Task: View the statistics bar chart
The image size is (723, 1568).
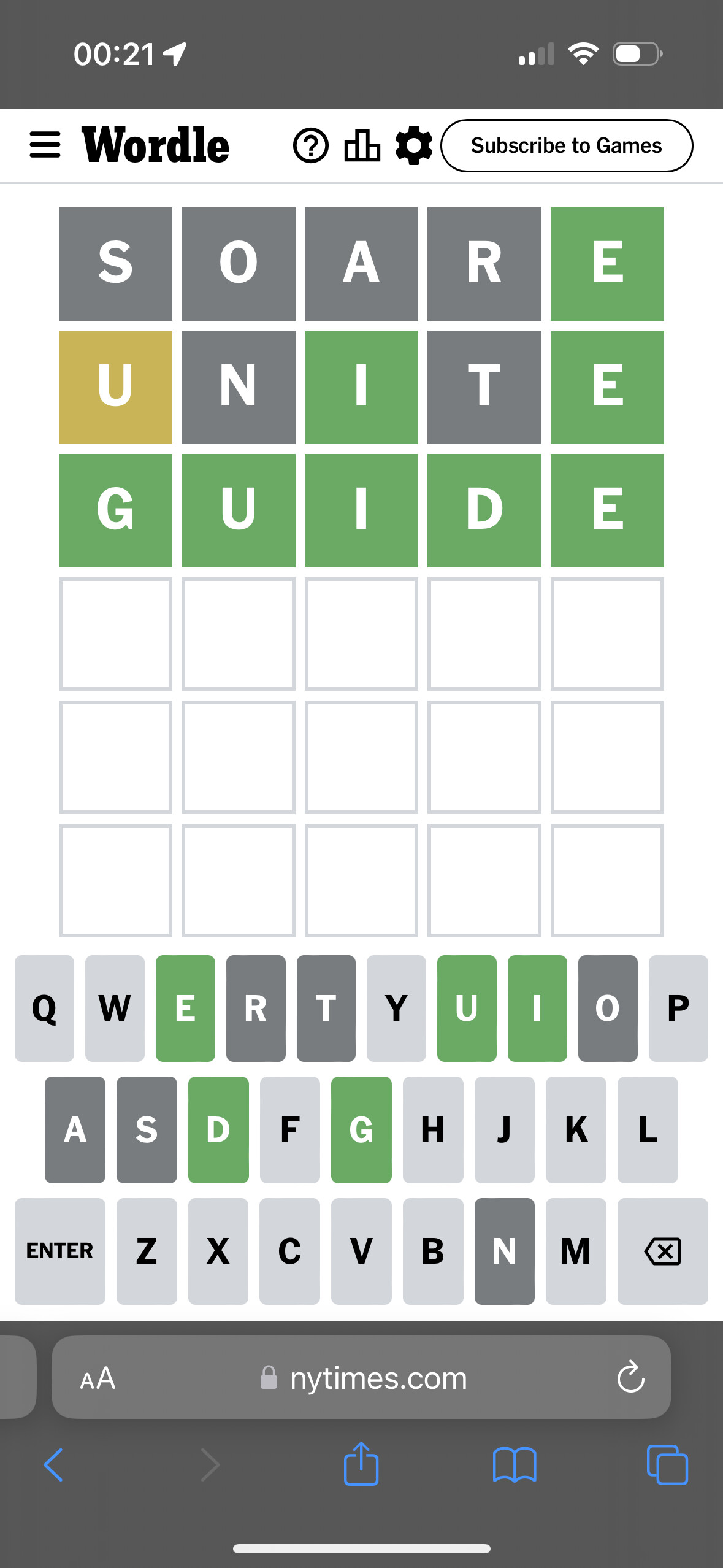Action: click(x=362, y=146)
